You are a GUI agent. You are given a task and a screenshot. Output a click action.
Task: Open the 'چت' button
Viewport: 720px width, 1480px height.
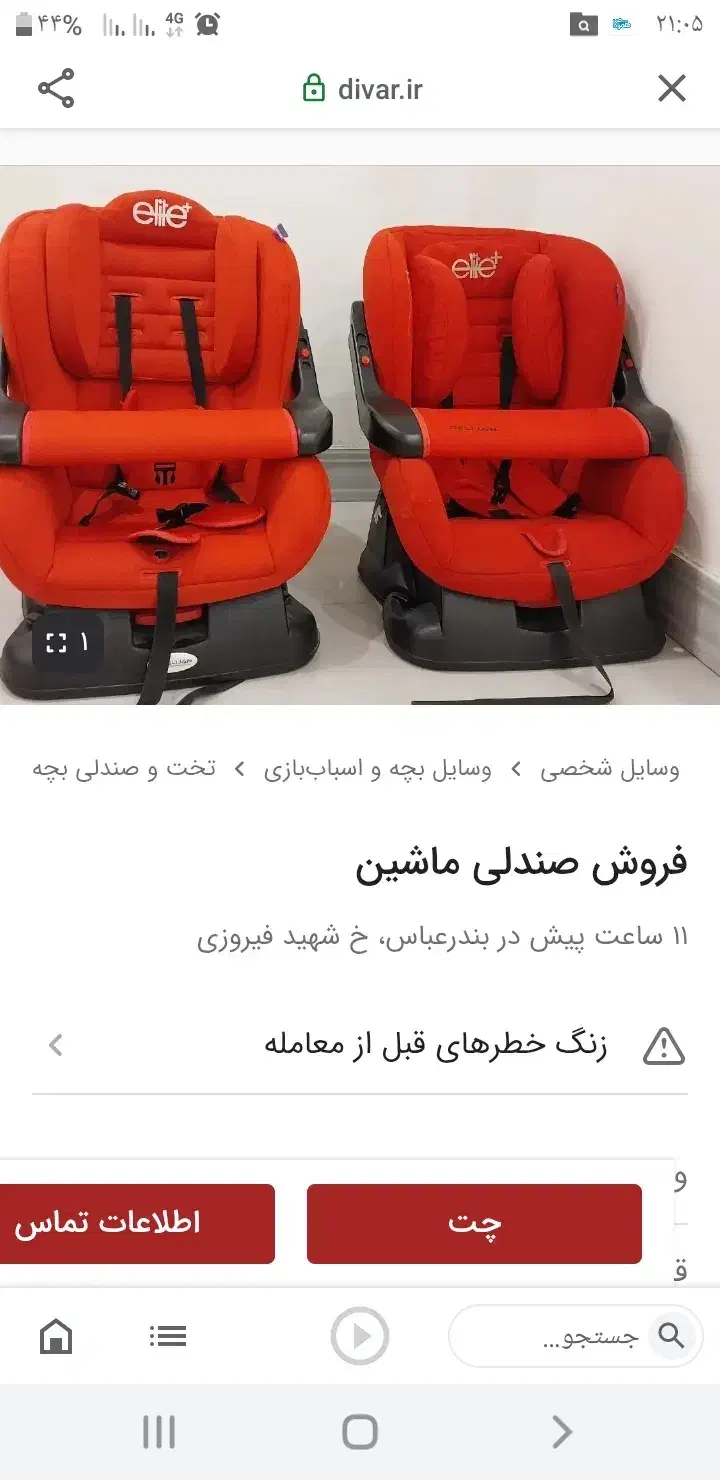(x=474, y=1223)
